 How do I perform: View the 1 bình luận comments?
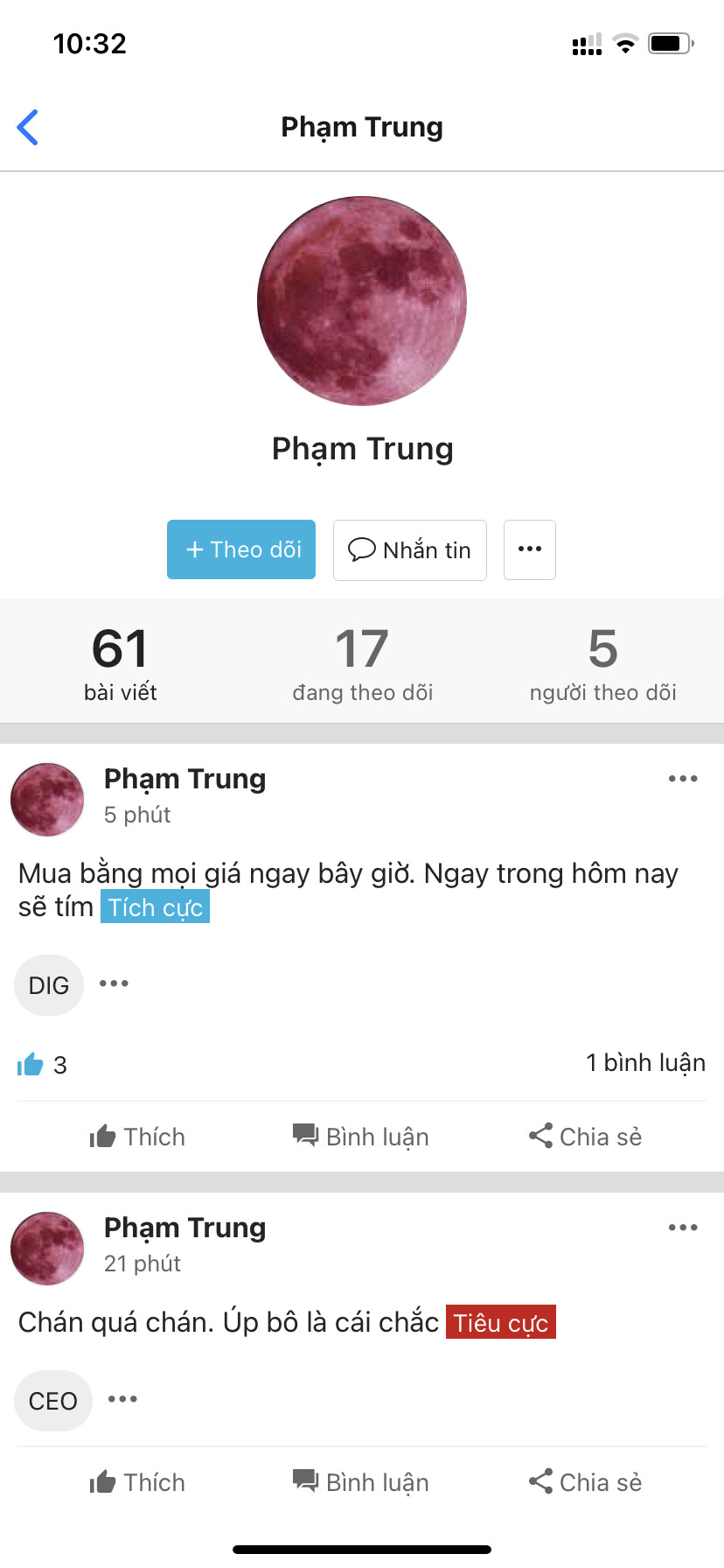click(x=645, y=1063)
